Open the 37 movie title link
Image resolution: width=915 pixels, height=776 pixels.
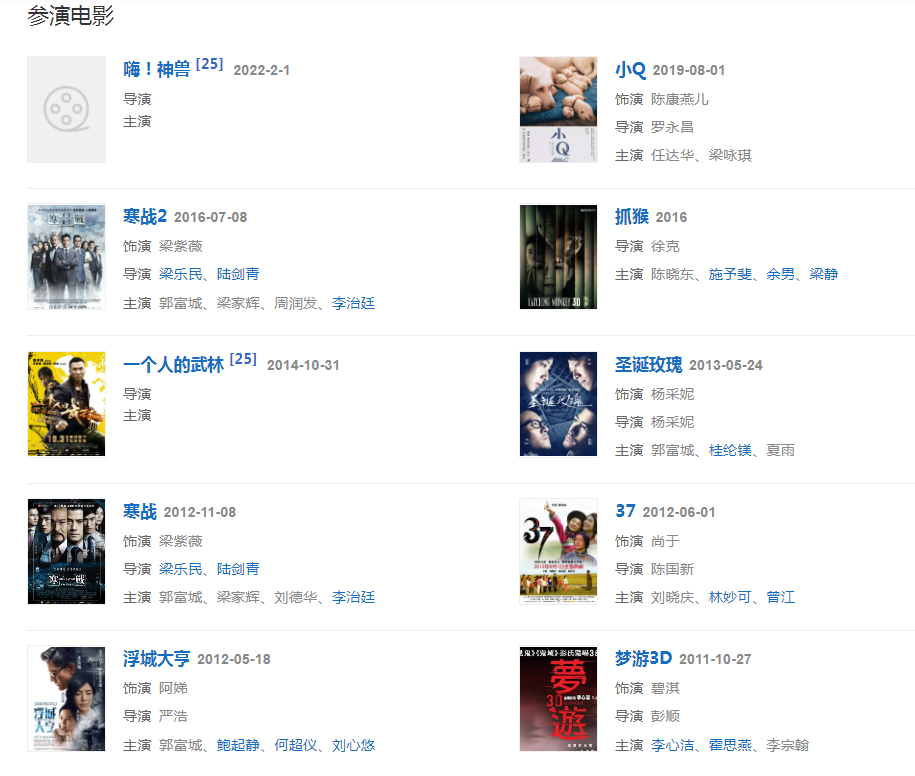point(625,511)
